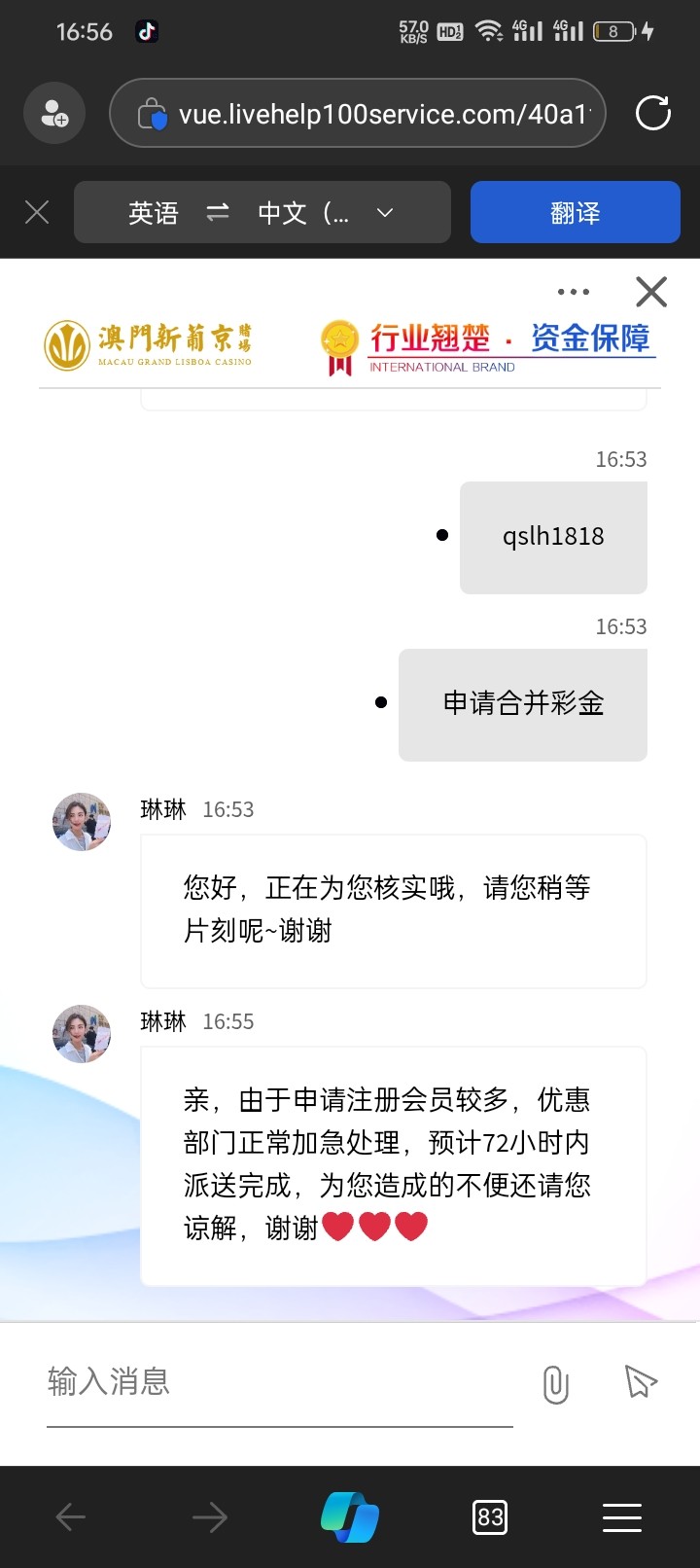Image resolution: width=700 pixels, height=1568 pixels.
Task: Go back to the previous page
Action: [71, 1516]
